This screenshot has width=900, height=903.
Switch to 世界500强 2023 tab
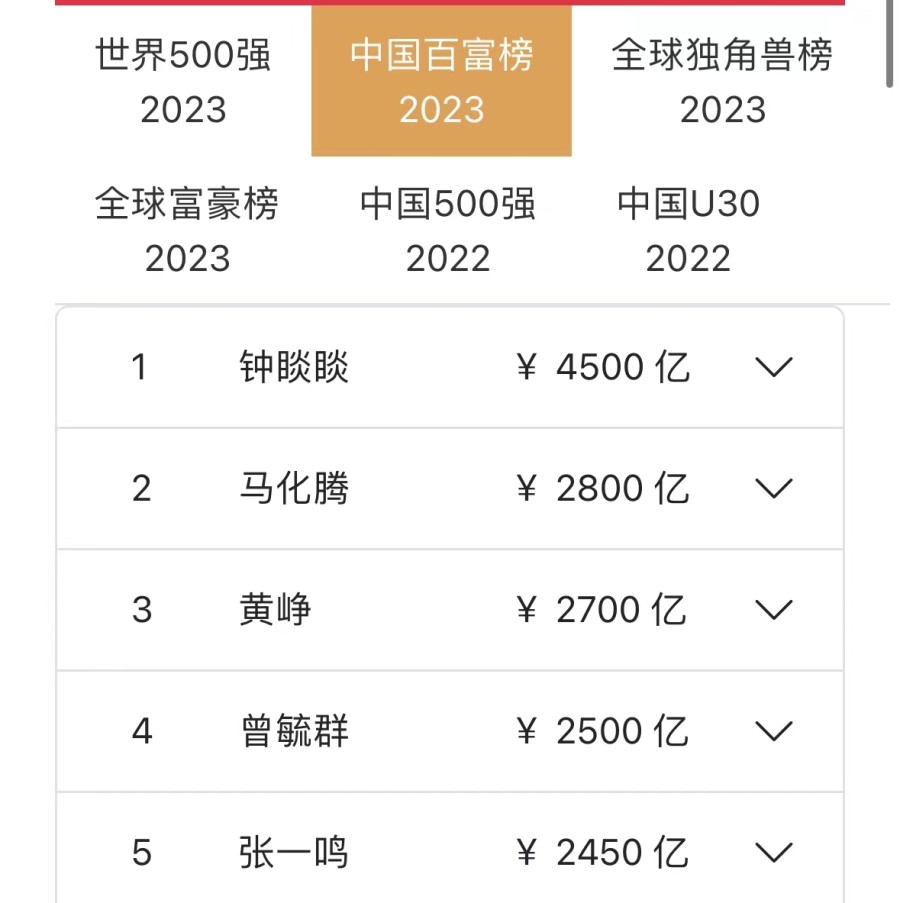coord(183,81)
